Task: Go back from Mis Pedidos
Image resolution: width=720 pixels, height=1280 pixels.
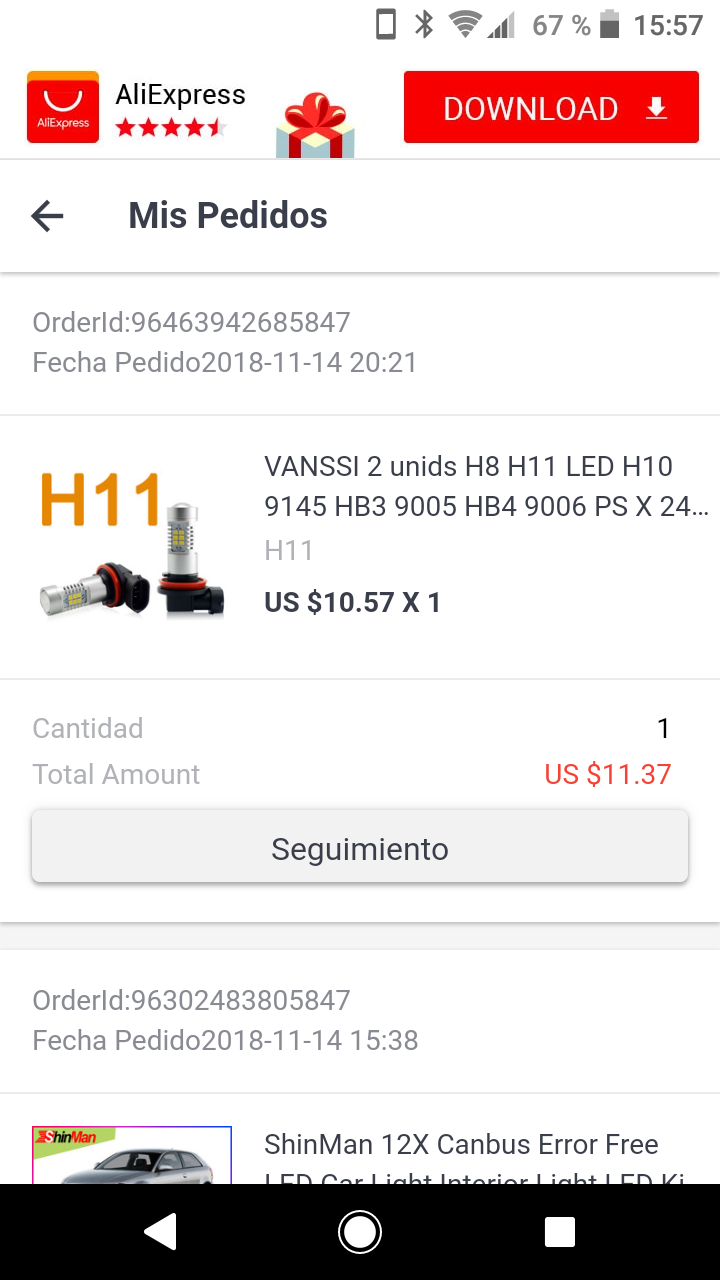Action: [47, 216]
